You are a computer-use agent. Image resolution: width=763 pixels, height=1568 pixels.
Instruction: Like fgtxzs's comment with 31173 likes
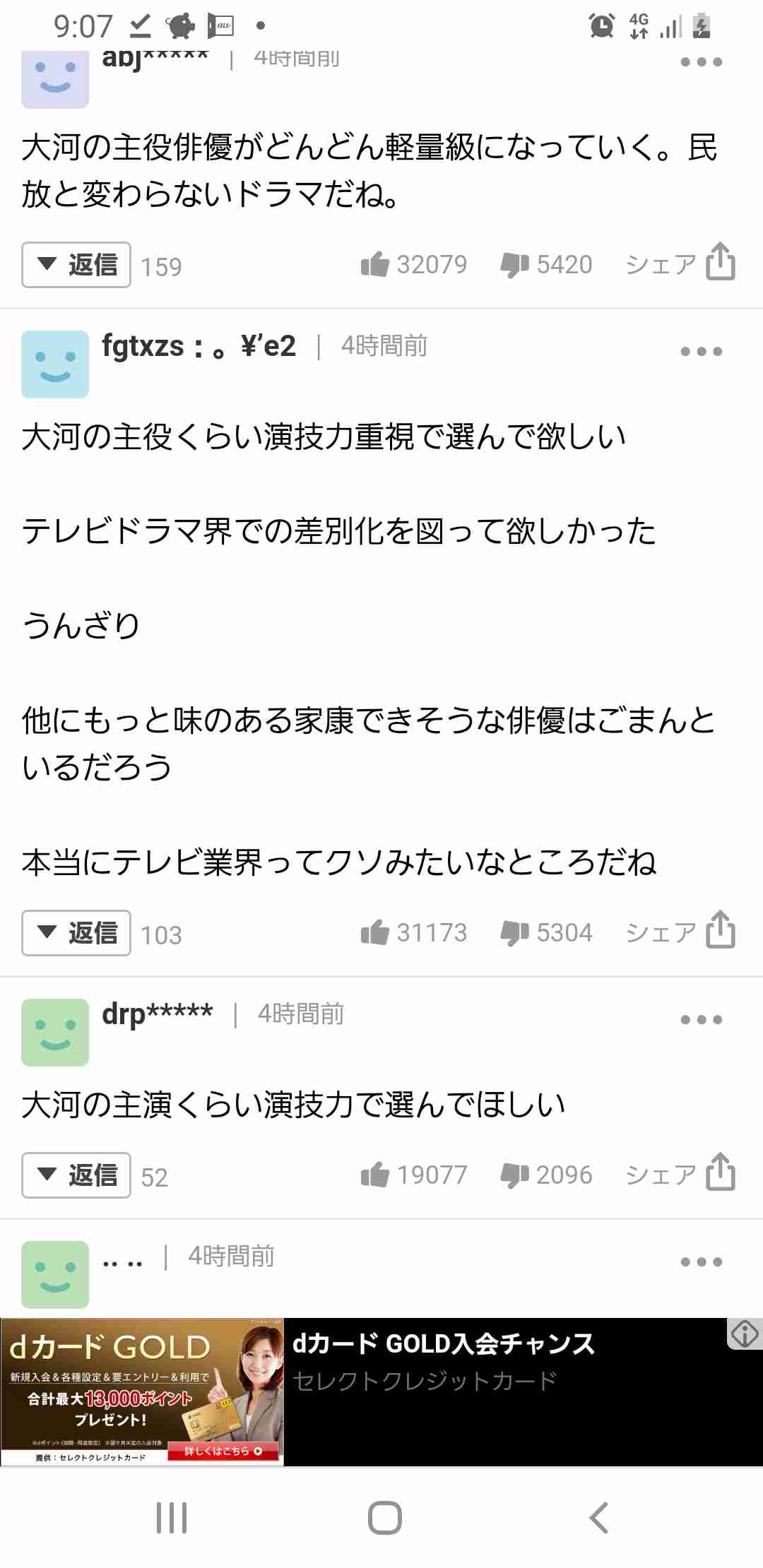tap(375, 933)
